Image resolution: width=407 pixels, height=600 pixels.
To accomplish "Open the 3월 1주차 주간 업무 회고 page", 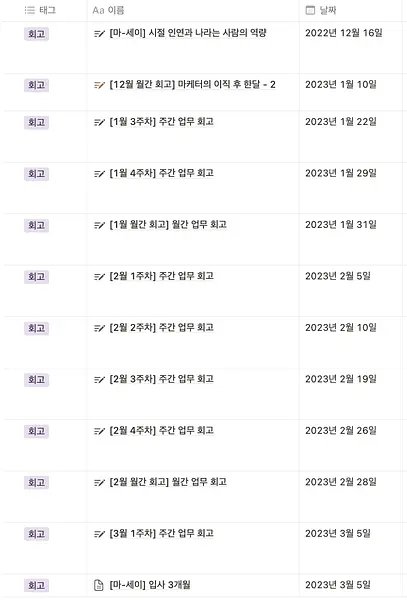I will coord(161,533).
